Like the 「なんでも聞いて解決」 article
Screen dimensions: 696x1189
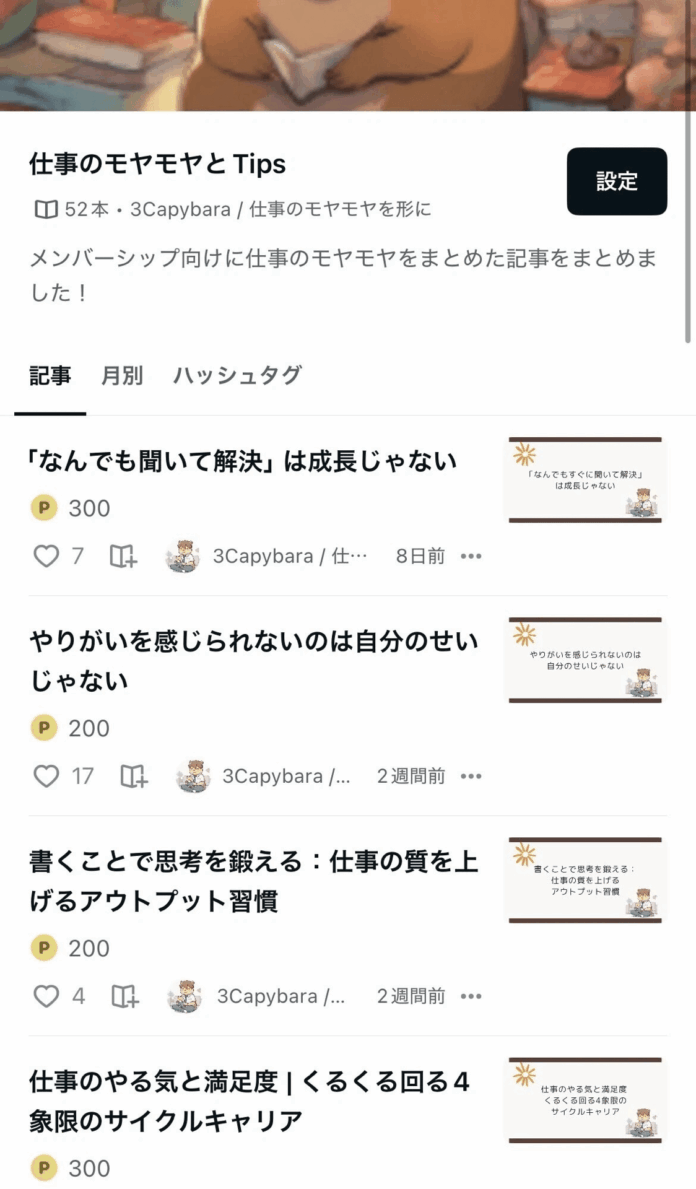(46, 556)
